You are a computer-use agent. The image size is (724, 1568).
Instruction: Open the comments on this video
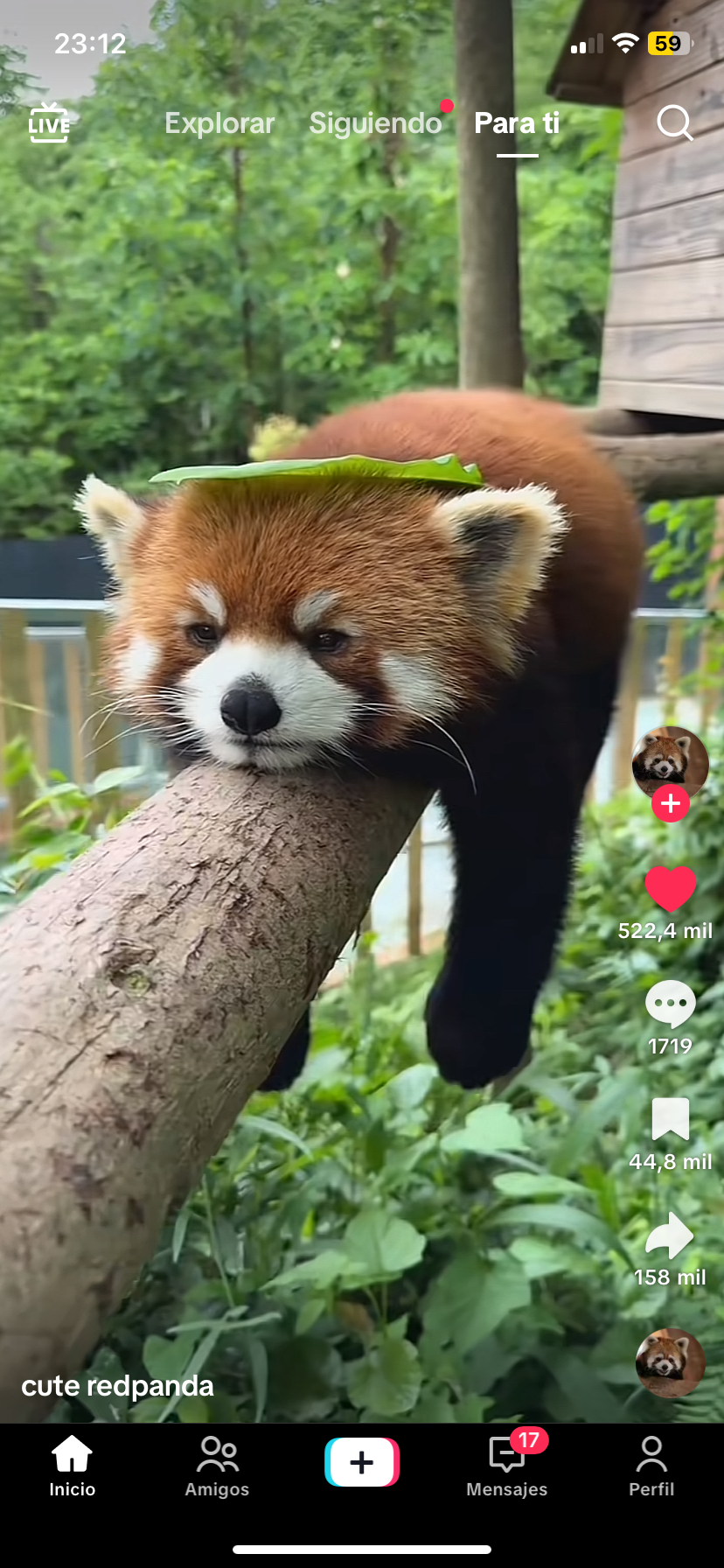pyautogui.click(x=670, y=1004)
